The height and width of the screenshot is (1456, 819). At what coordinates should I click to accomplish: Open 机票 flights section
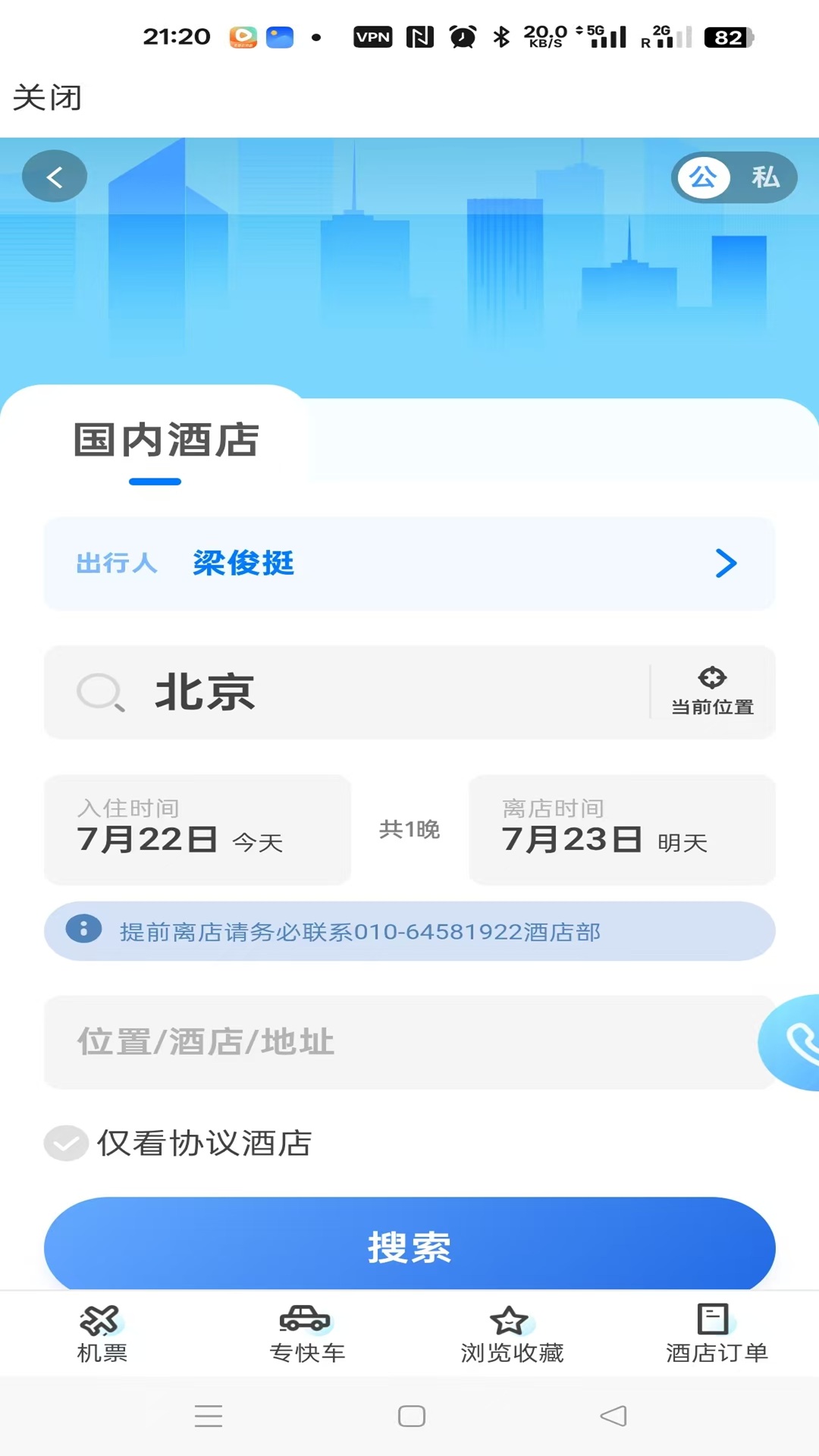click(102, 1334)
